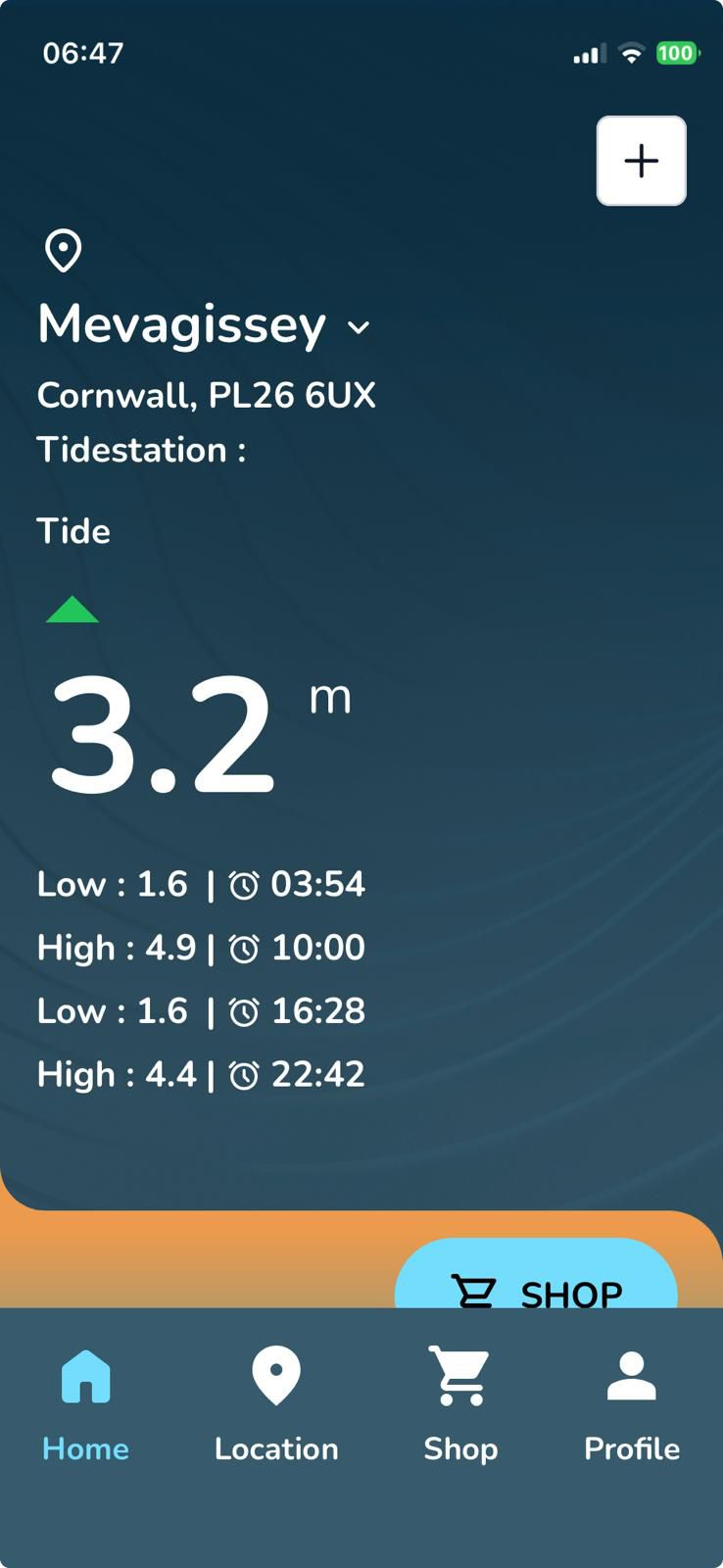This screenshot has width=723, height=1568.
Task: Switch to the Location tab
Action: [276, 1403]
